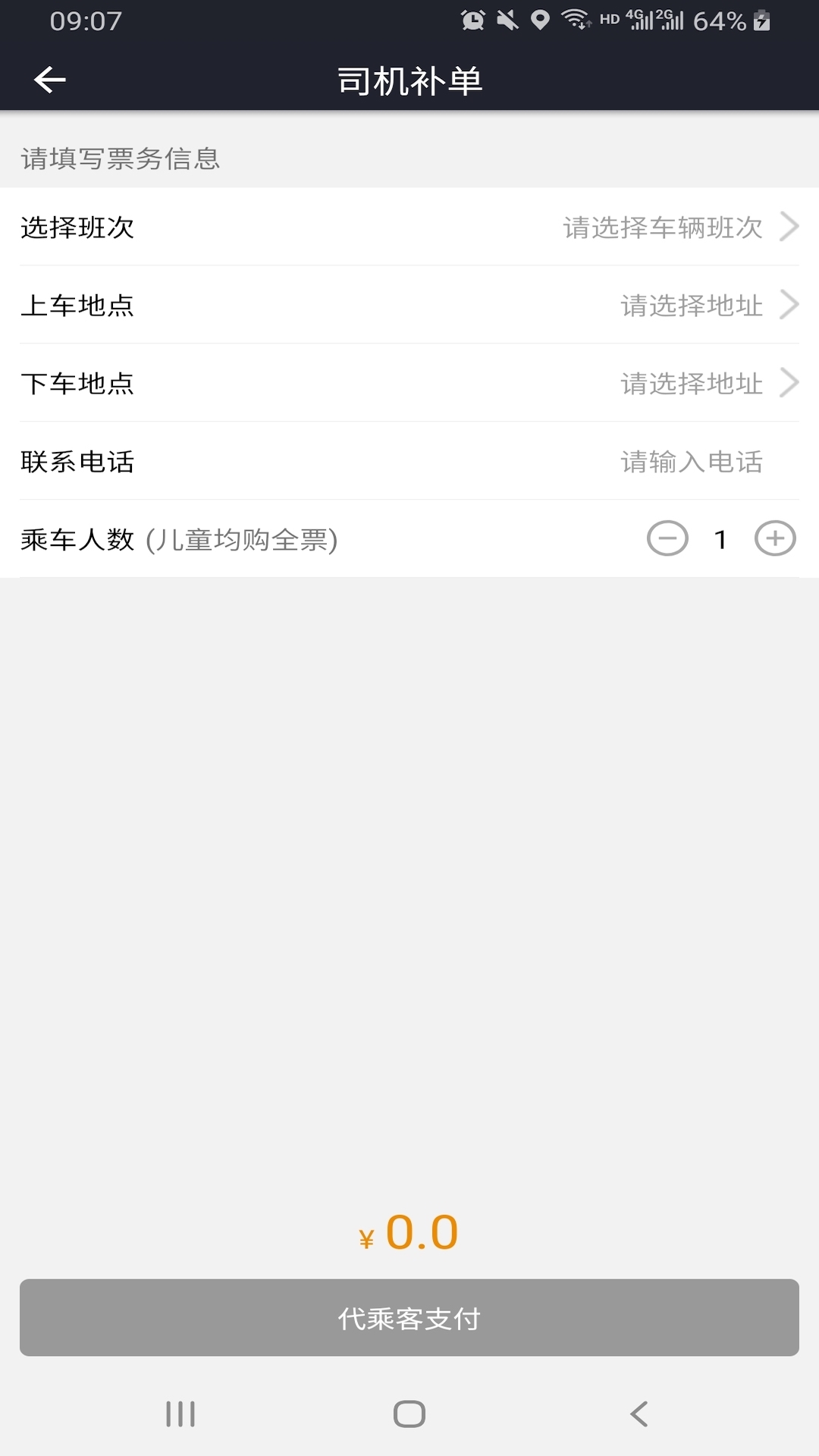Tap the mute icon in status bar
819x1456 pixels.
507,20
